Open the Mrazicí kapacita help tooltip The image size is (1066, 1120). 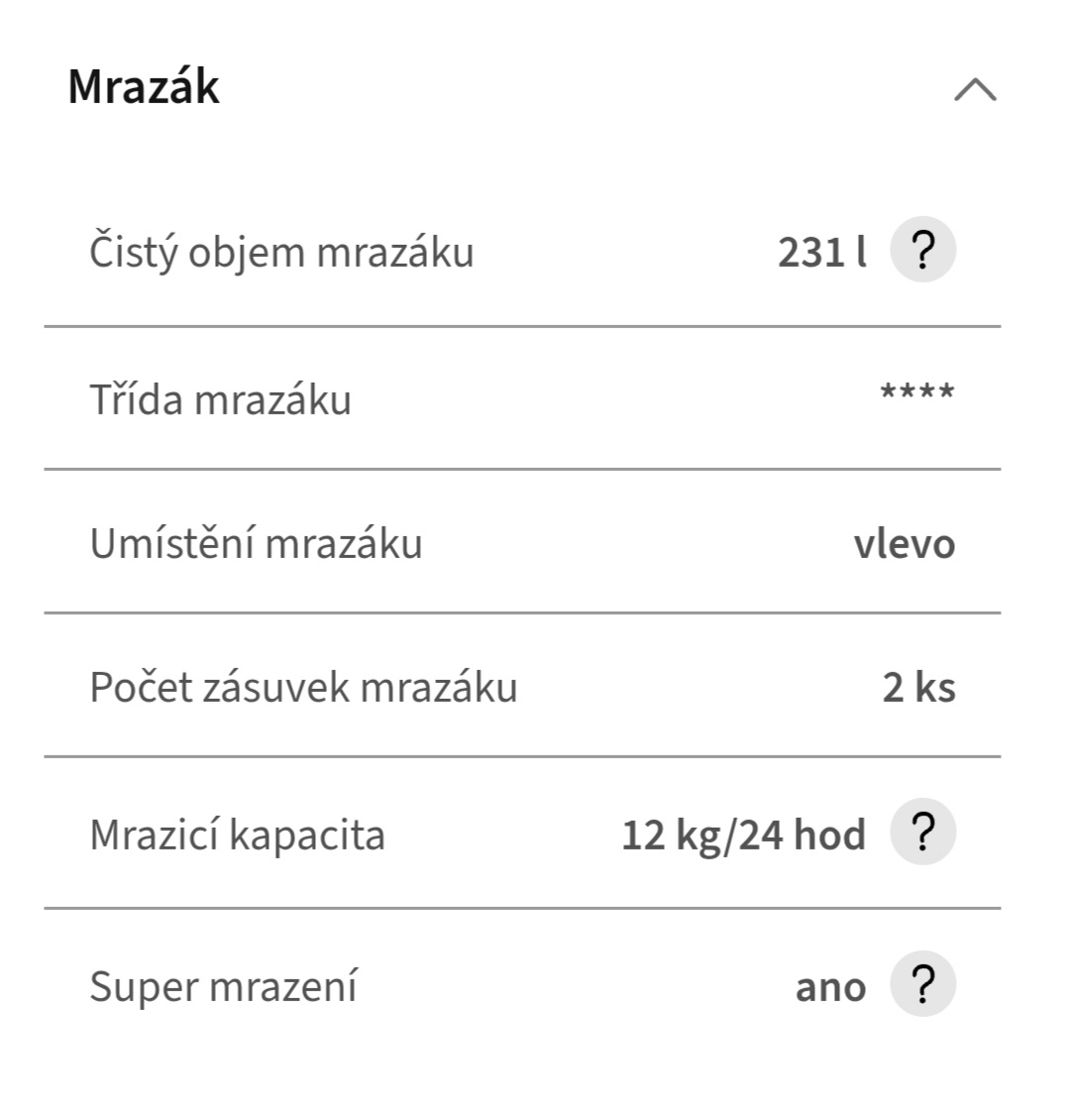coord(922,834)
